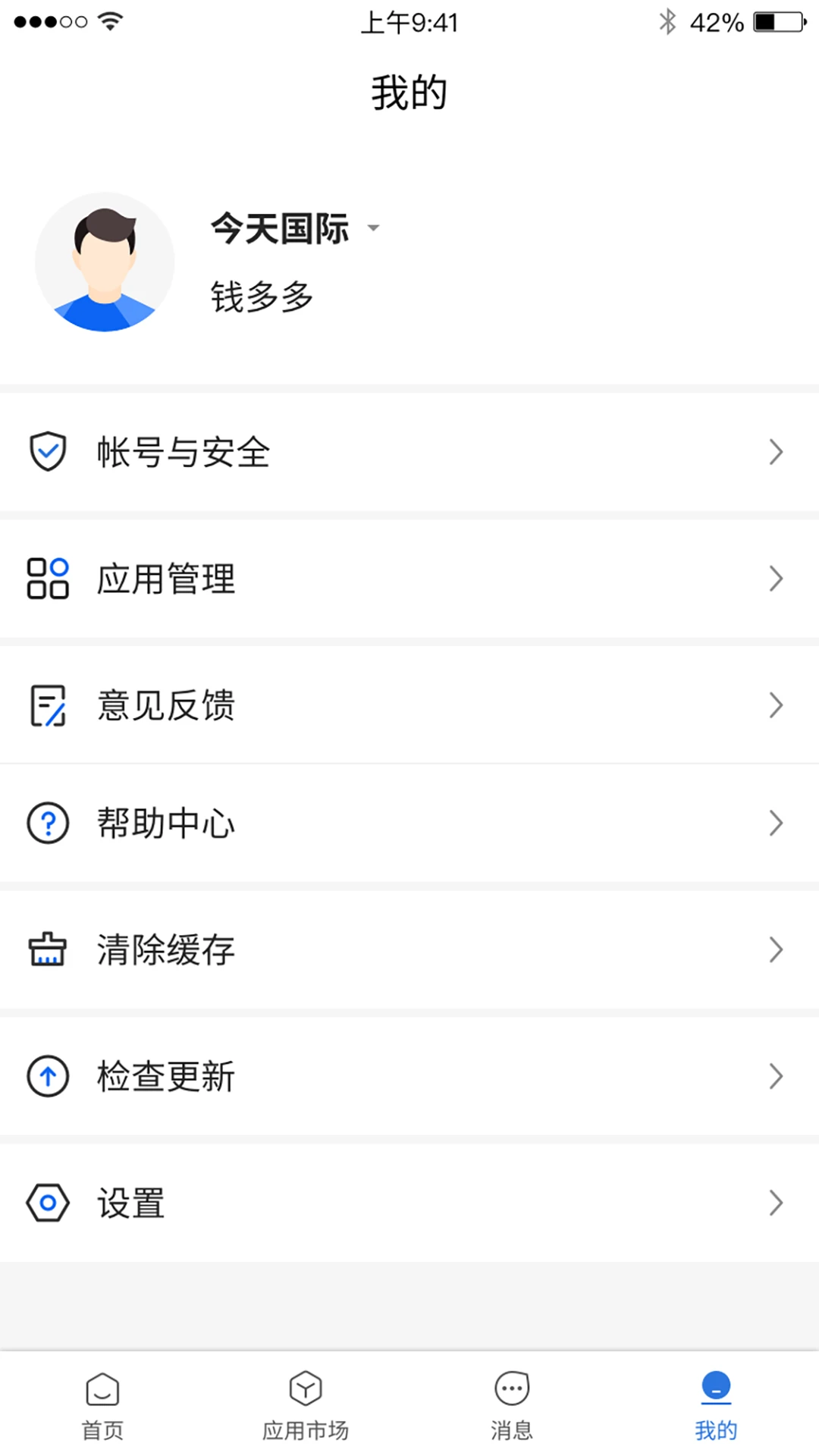
Task: Click the 帮助中心 question mark icon
Action: click(x=47, y=824)
